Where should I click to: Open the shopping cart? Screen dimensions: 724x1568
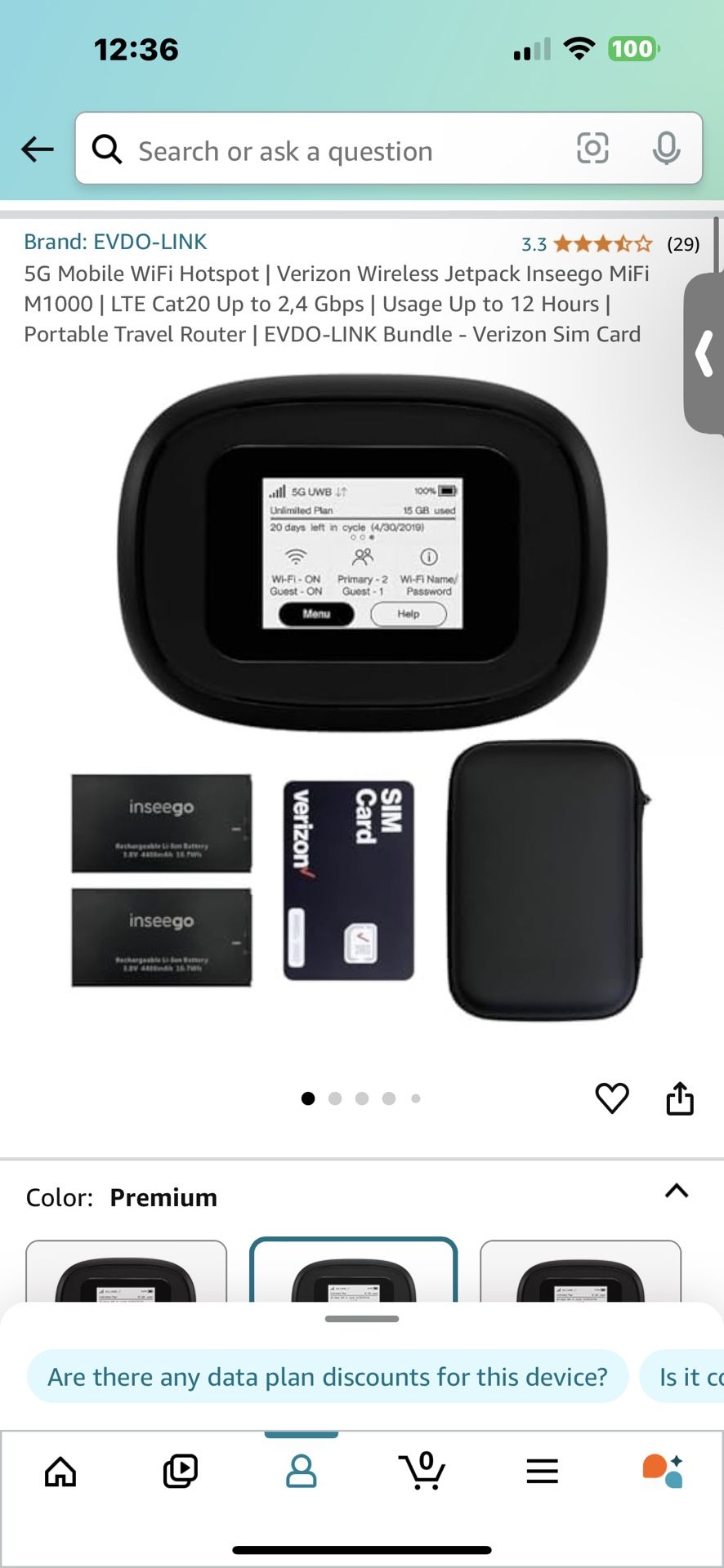pyautogui.click(x=422, y=1472)
